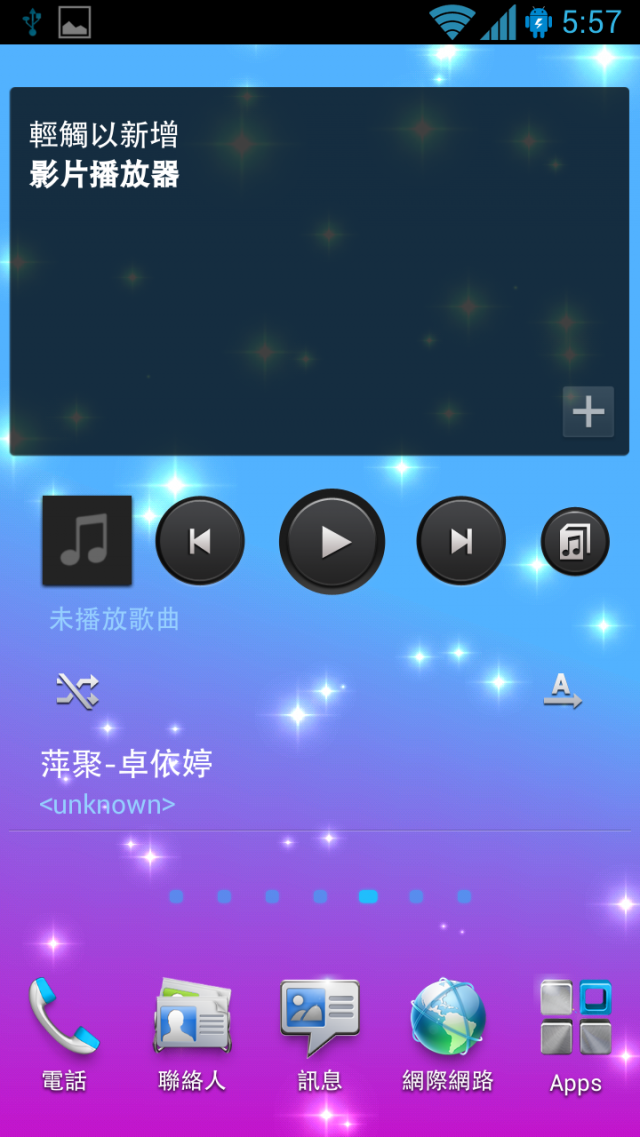This screenshot has width=640, height=1138.
Task: Tap the plus button in video player widget
Action: click(588, 411)
